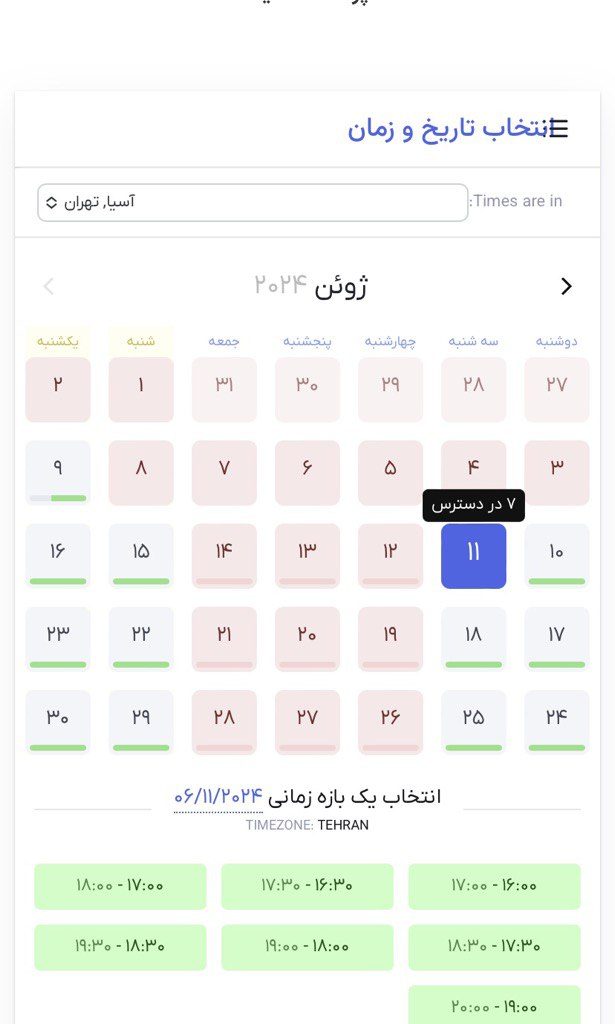
Task: Pick June 16 on the calendar
Action: (58, 555)
